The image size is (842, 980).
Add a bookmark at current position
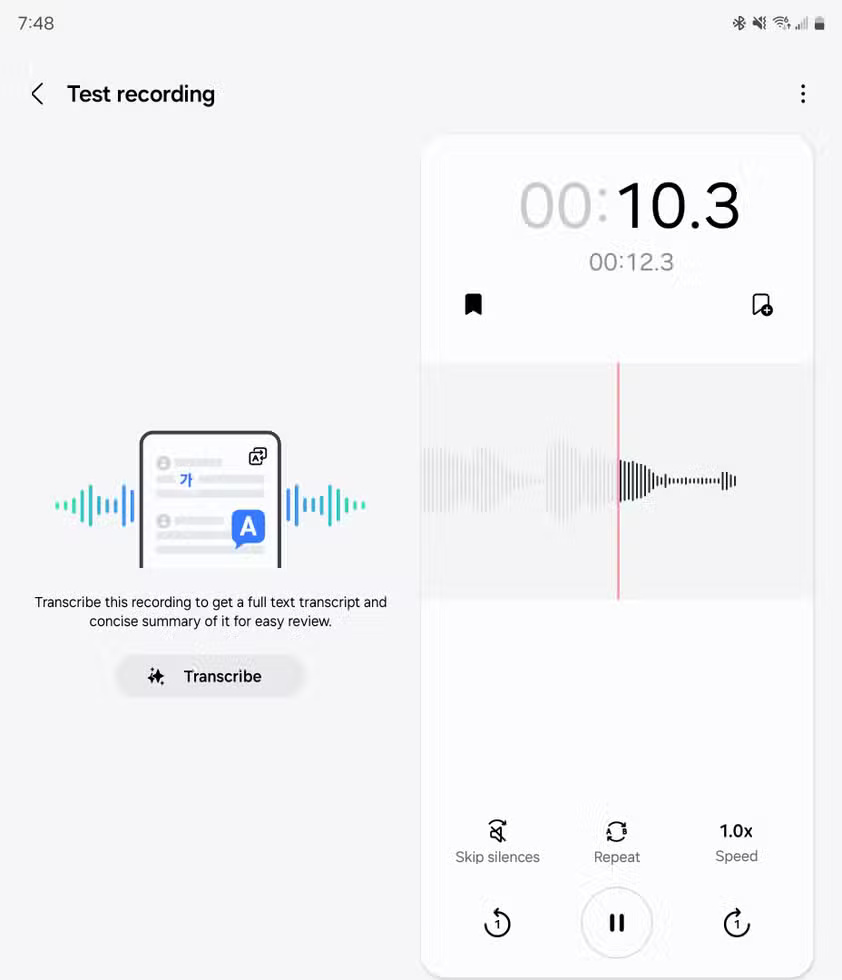474,304
